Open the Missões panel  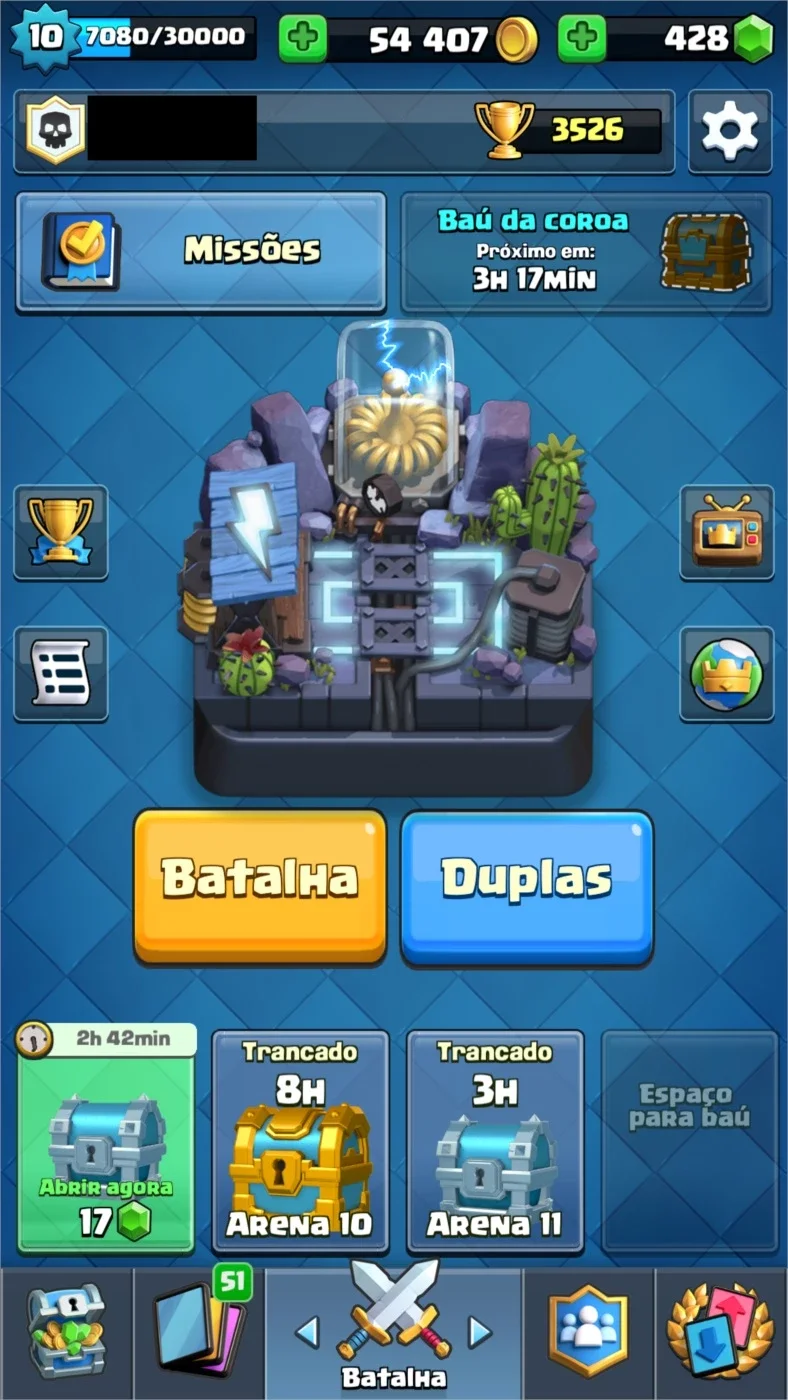click(201, 251)
